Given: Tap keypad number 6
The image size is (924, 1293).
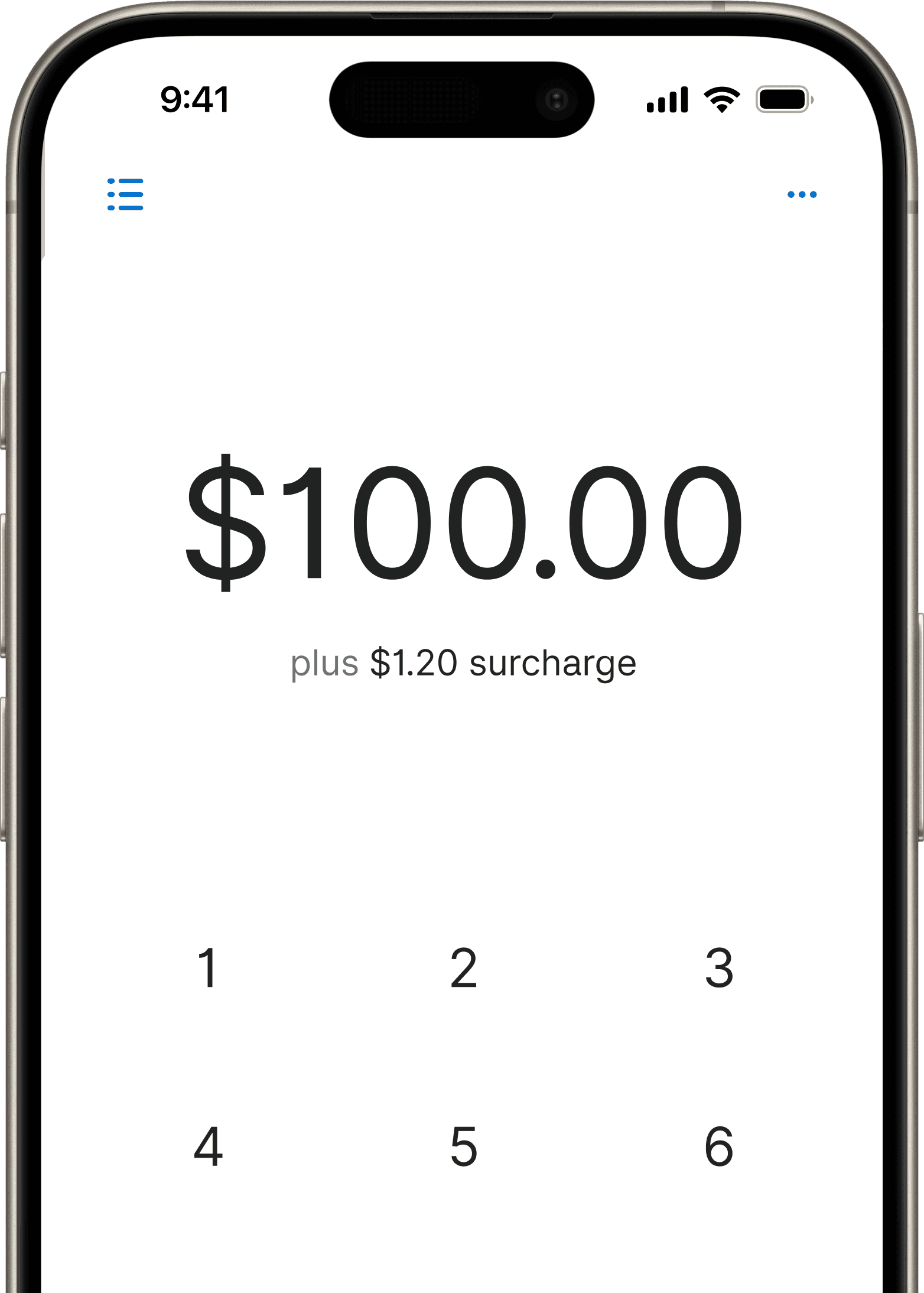Looking at the screenshot, I should [x=719, y=1146].
